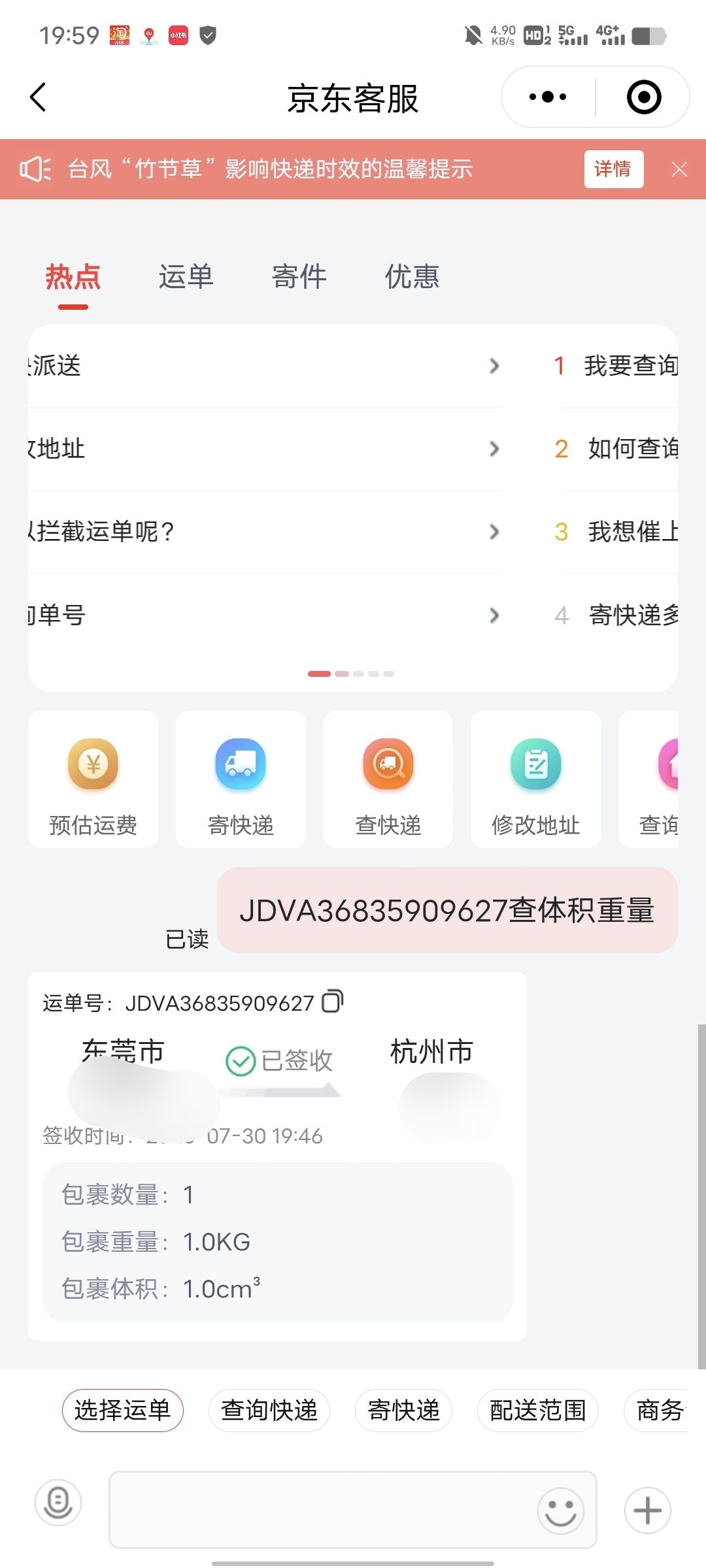The image size is (706, 1568).
Task: Switch to the 寄件 tab
Action: [299, 277]
